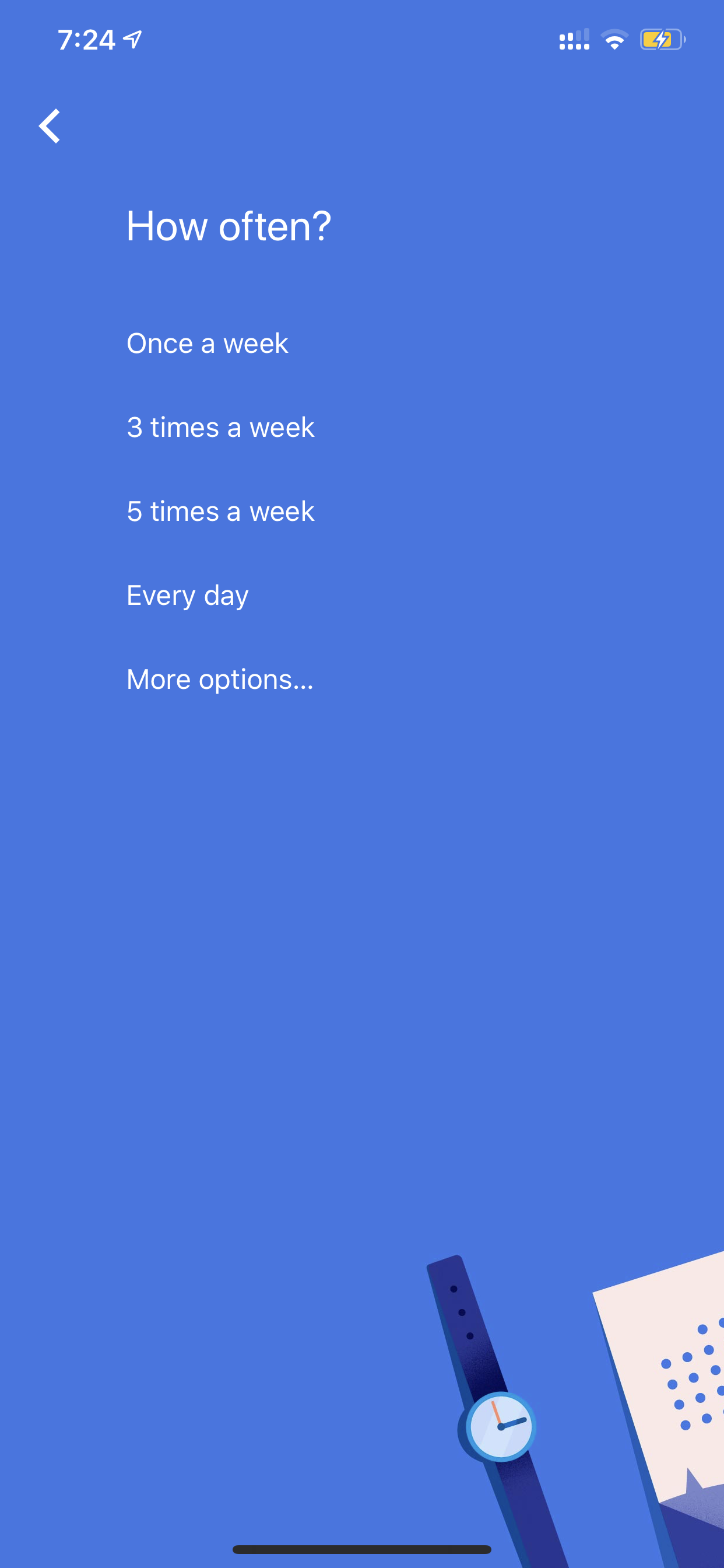Image resolution: width=724 pixels, height=1568 pixels.
Task: Go back with the top-left arrow
Action: (x=50, y=126)
